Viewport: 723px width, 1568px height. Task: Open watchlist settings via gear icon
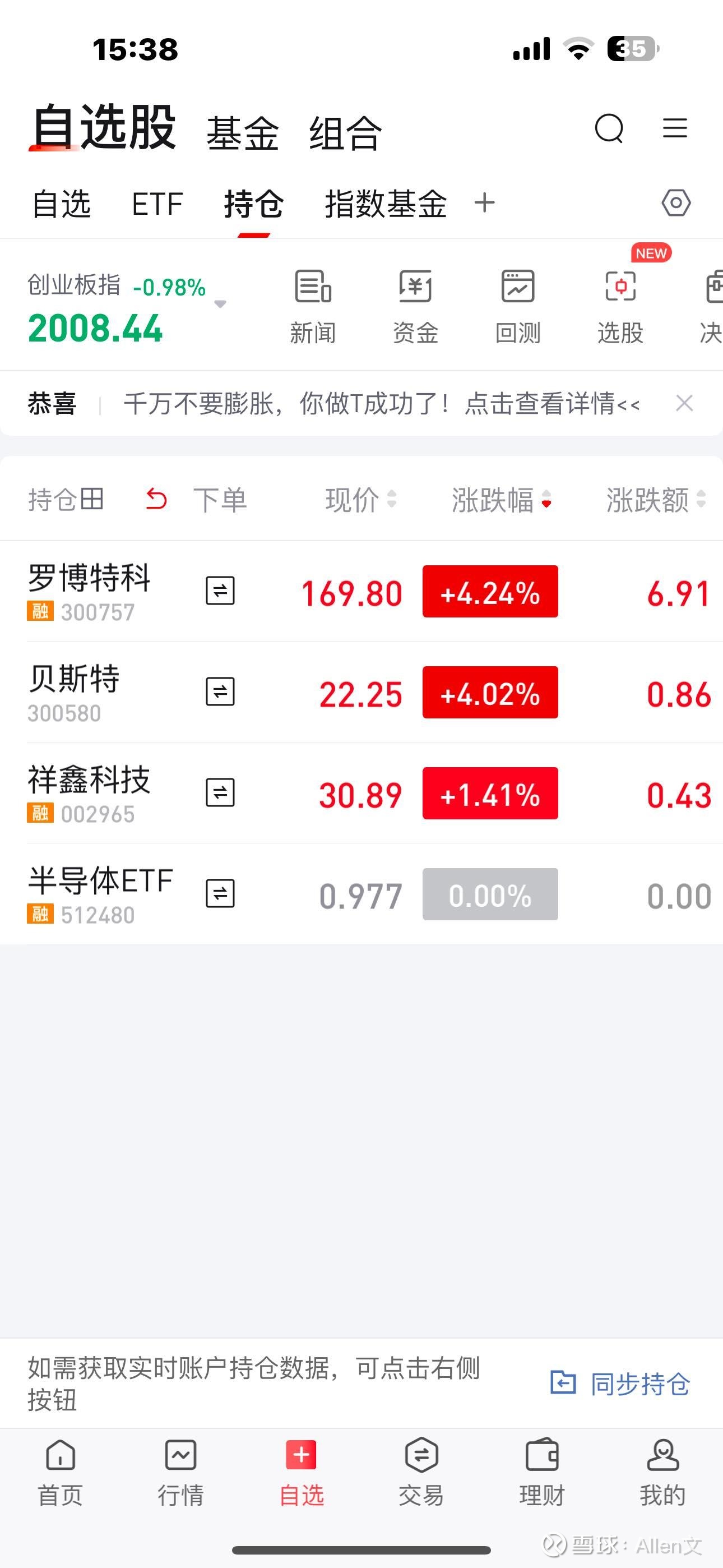click(676, 204)
